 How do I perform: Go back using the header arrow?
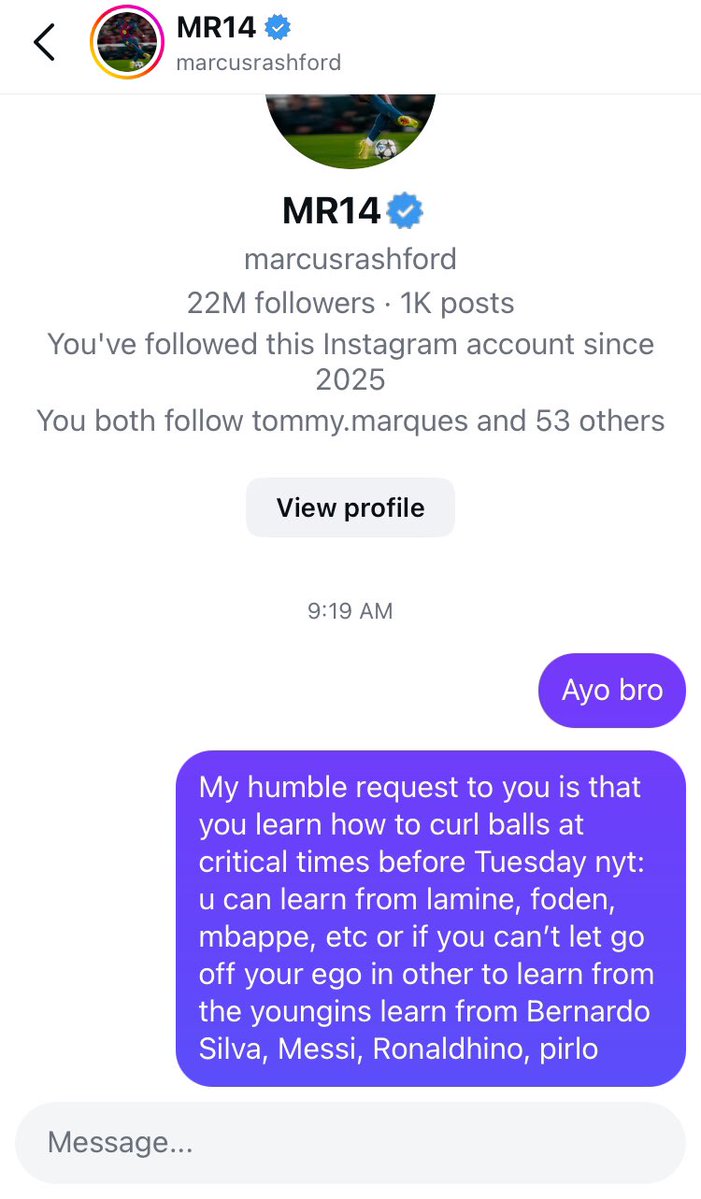coord(44,44)
